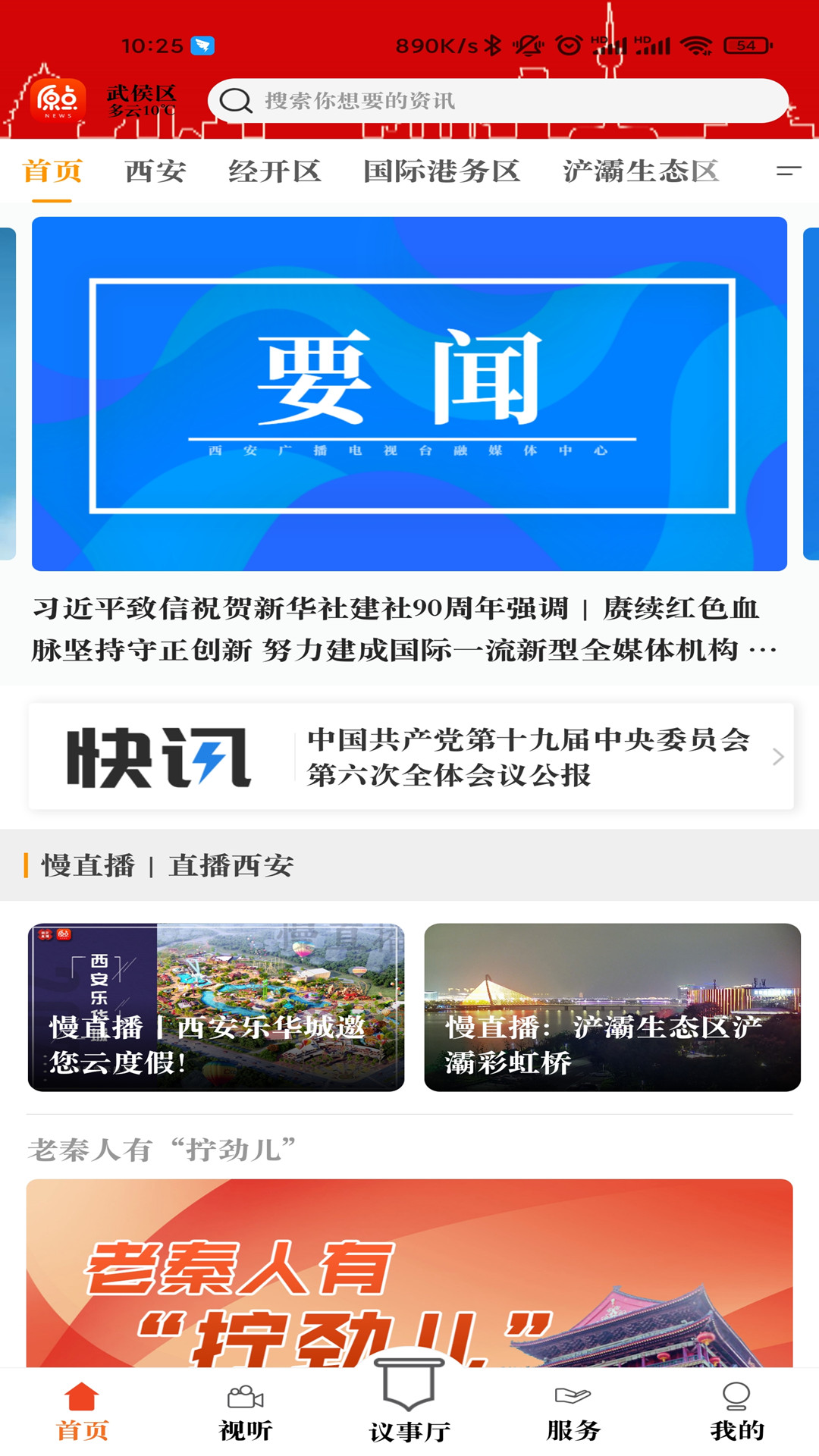Open the 要闻 carousel banner
The width and height of the screenshot is (819, 1456).
(409, 394)
